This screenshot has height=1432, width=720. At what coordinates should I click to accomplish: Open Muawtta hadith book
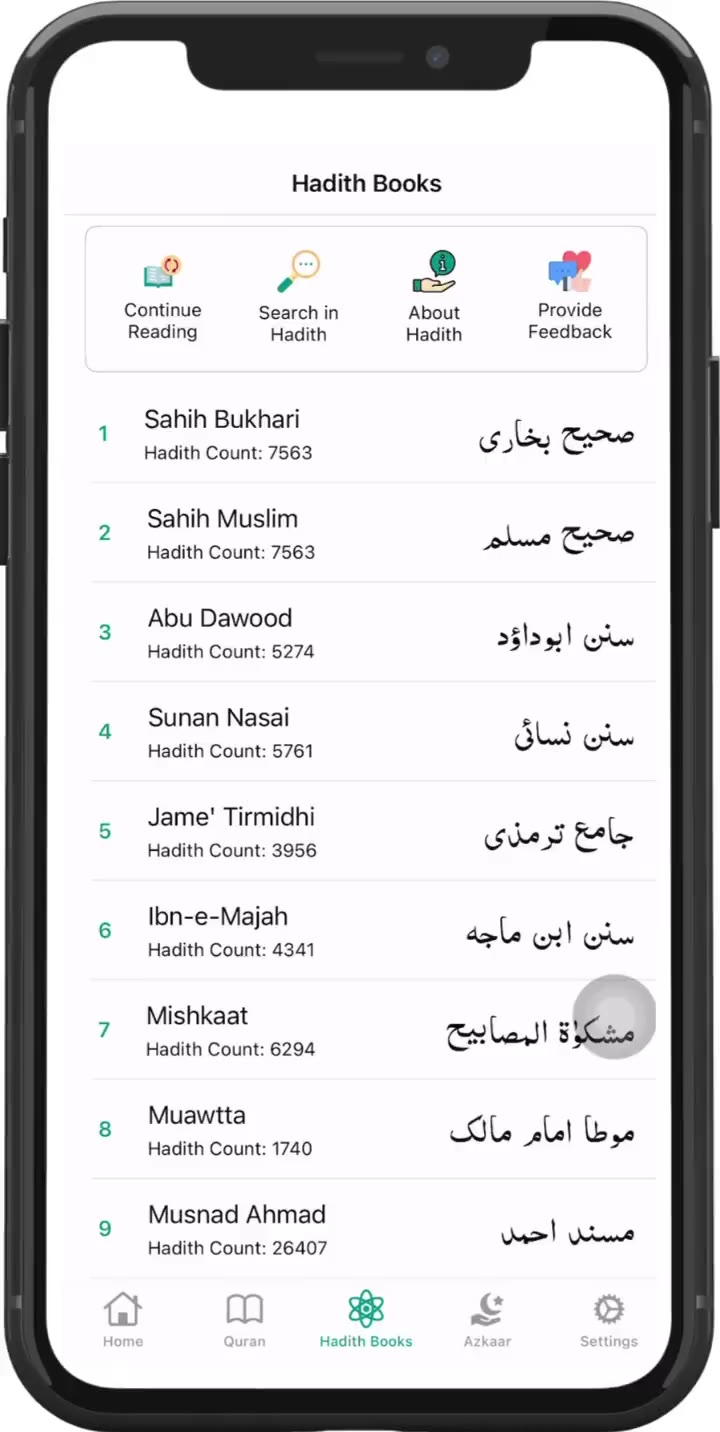coord(372,1129)
